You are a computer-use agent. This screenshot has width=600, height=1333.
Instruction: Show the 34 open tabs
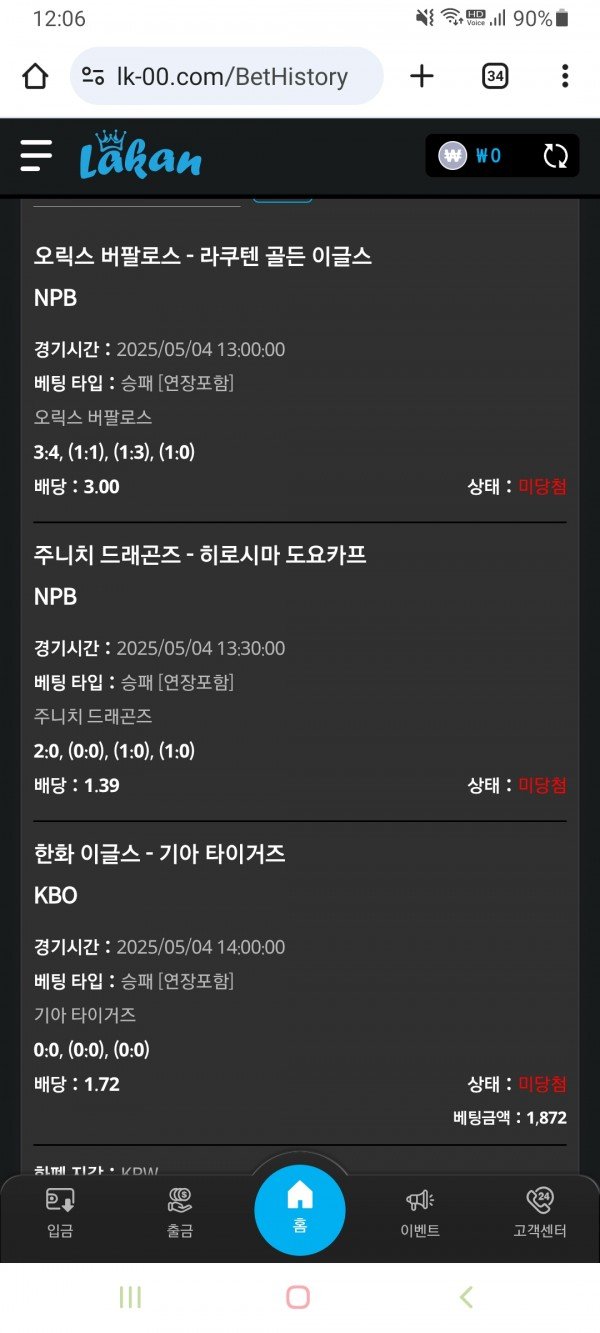click(495, 76)
